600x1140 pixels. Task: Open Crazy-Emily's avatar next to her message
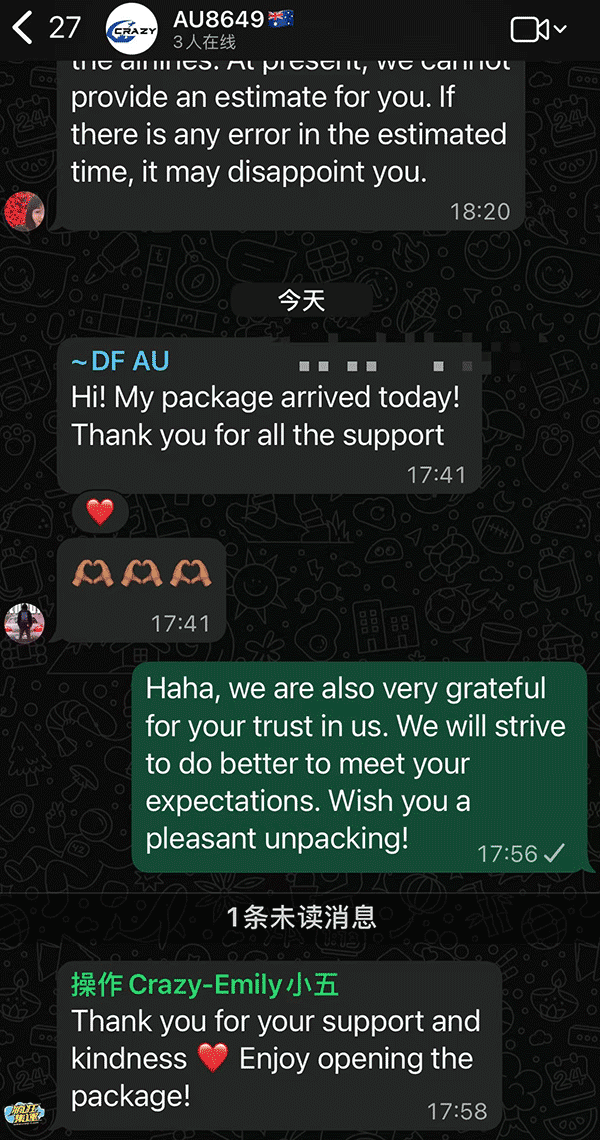[x=25, y=1112]
